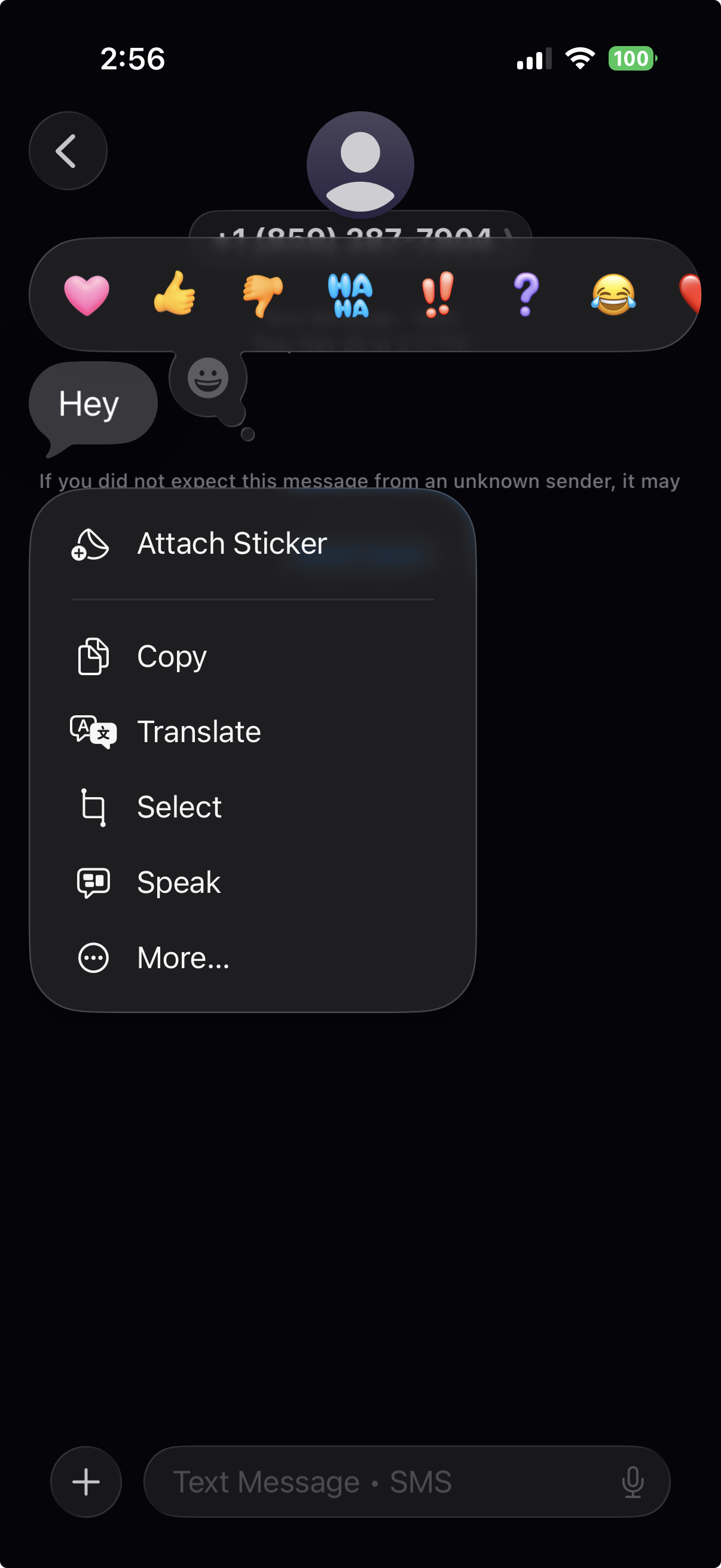Image resolution: width=721 pixels, height=1568 pixels.
Task: React with the purple question mark
Action: (526, 295)
